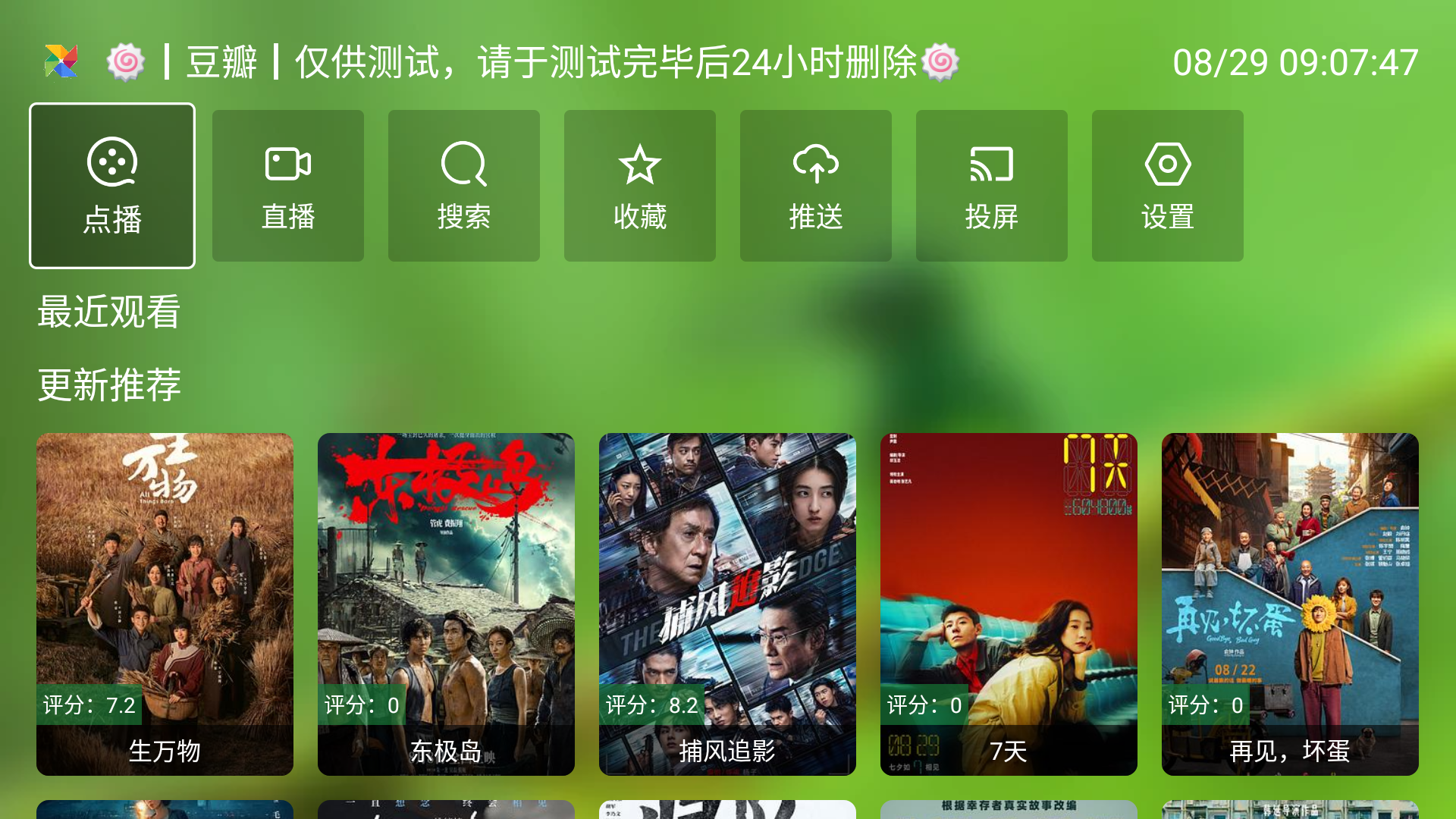Select the 点播 tile
This screenshot has width=1456, height=819.
[112, 186]
